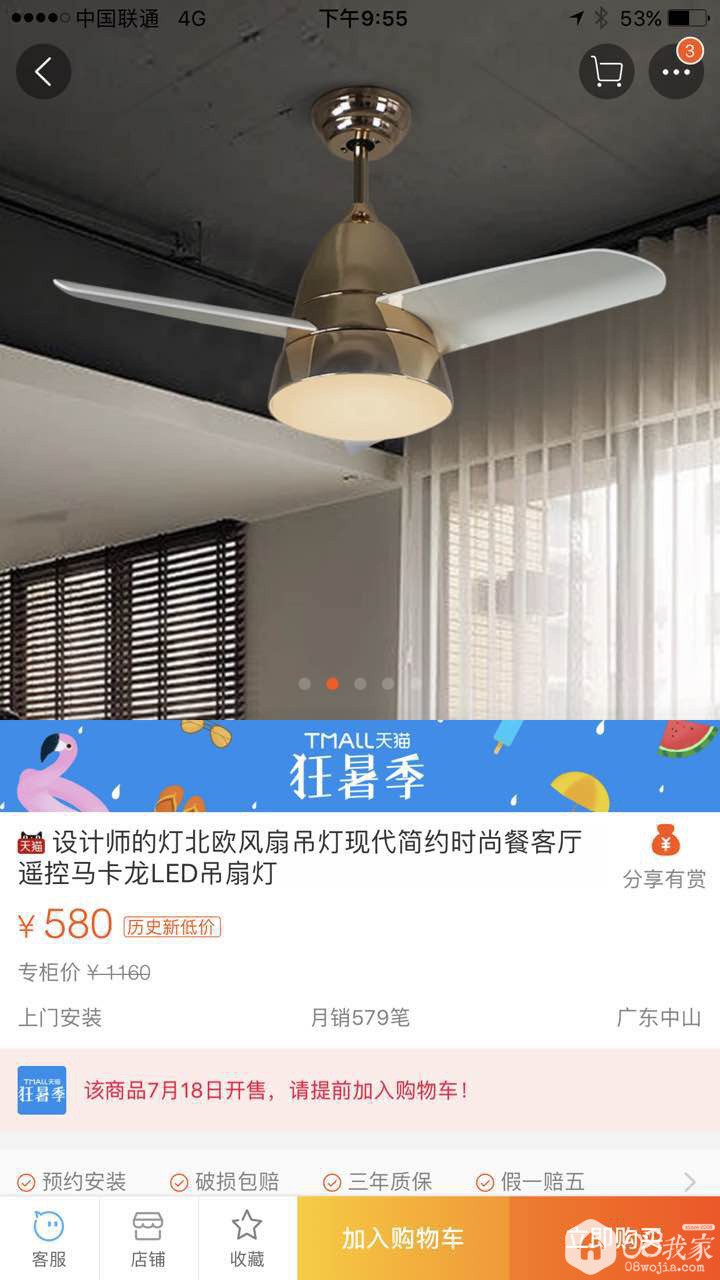The width and height of the screenshot is (720, 1280).
Task: Open the 7月18日开售 sale notice row
Action: point(360,1090)
